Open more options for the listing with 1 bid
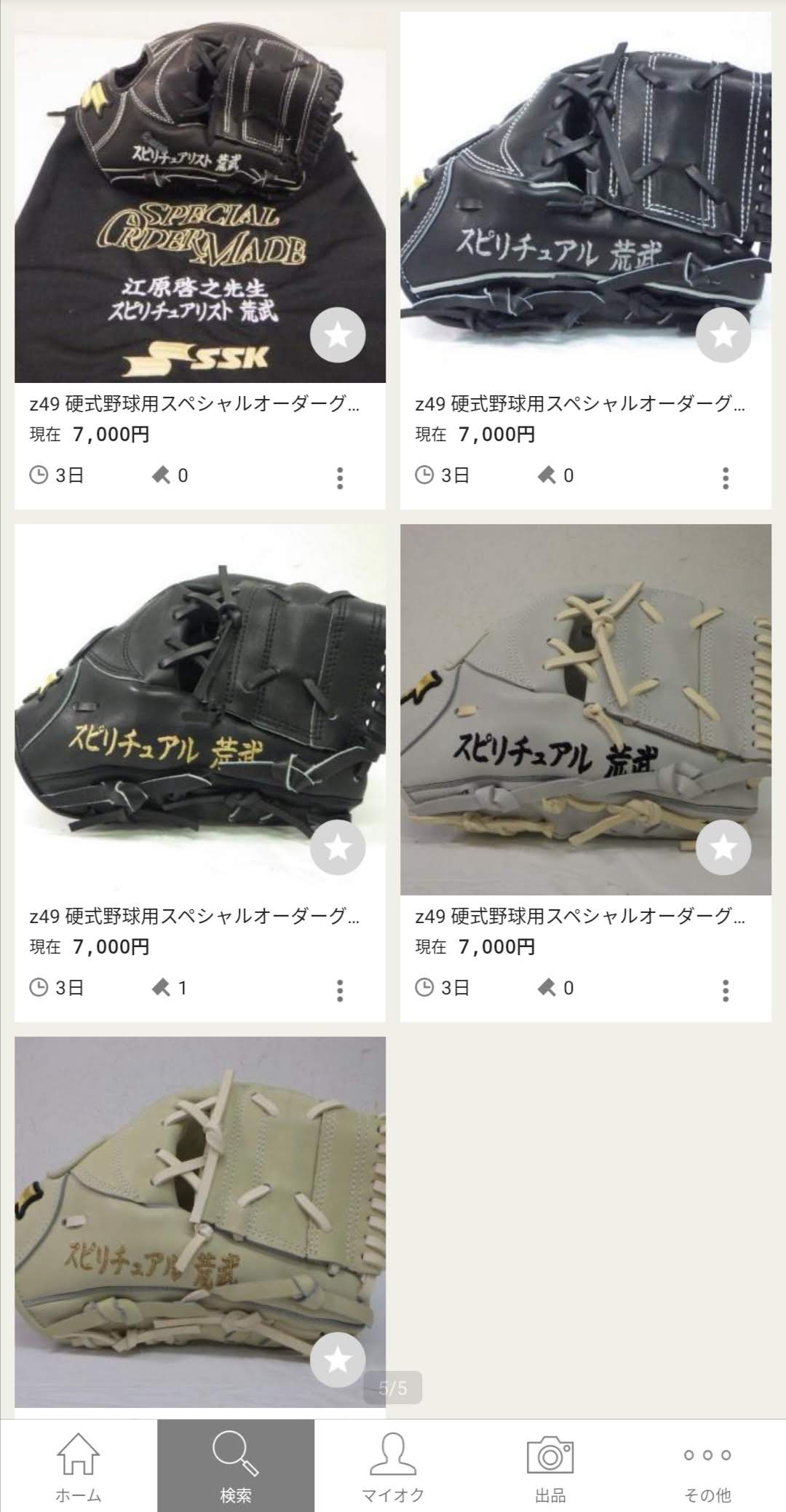Image resolution: width=786 pixels, height=1512 pixels. click(340, 990)
